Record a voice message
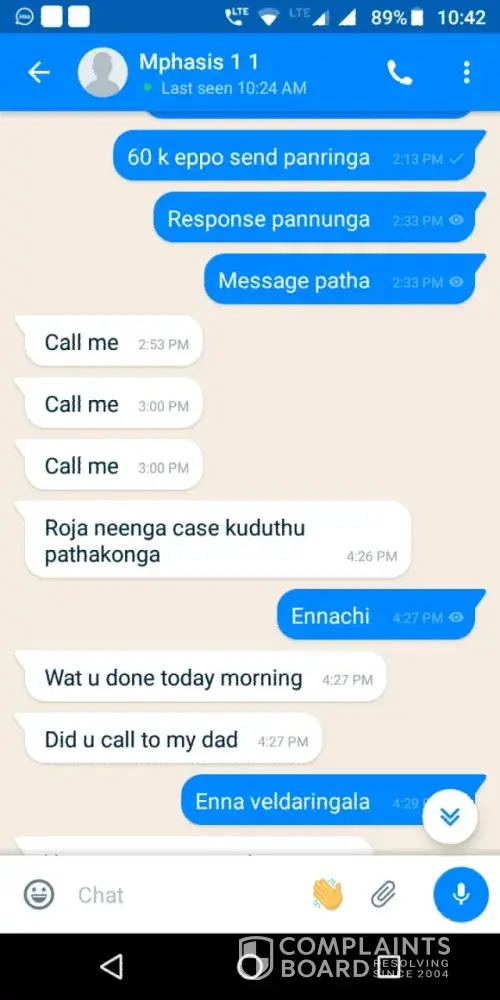Screen dimensions: 500x1000 point(461,895)
